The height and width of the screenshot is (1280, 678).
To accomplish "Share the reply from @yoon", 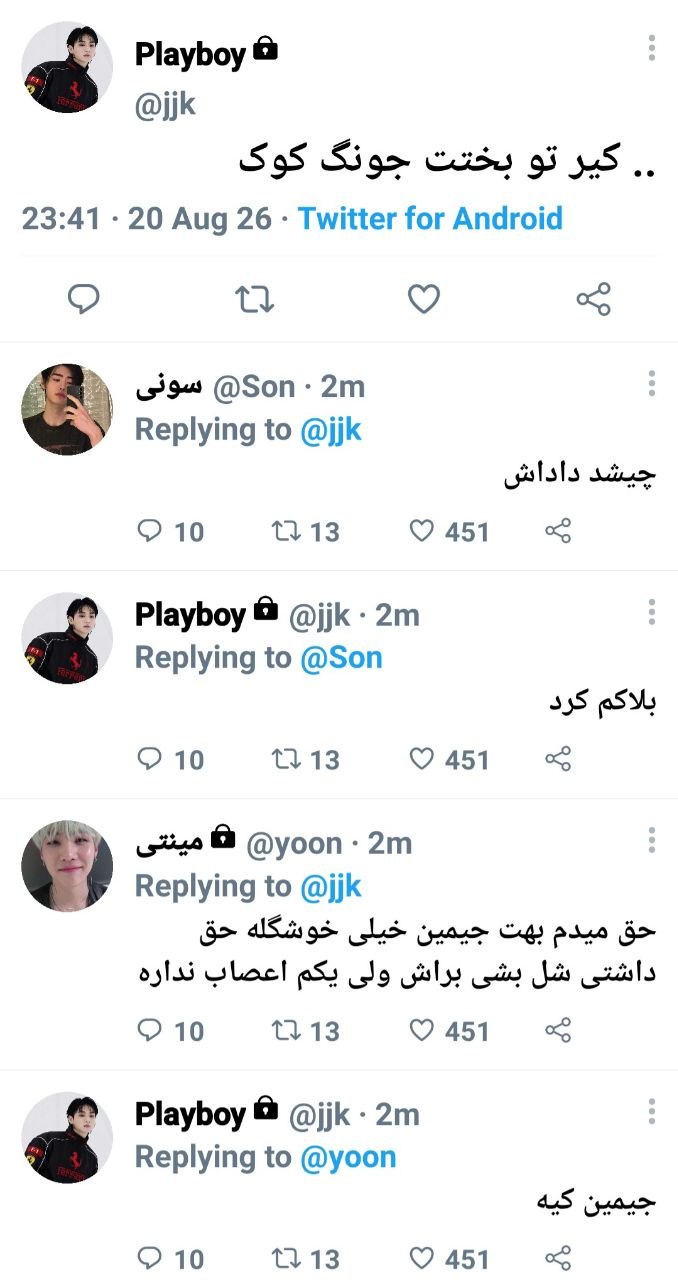I will tap(558, 1030).
